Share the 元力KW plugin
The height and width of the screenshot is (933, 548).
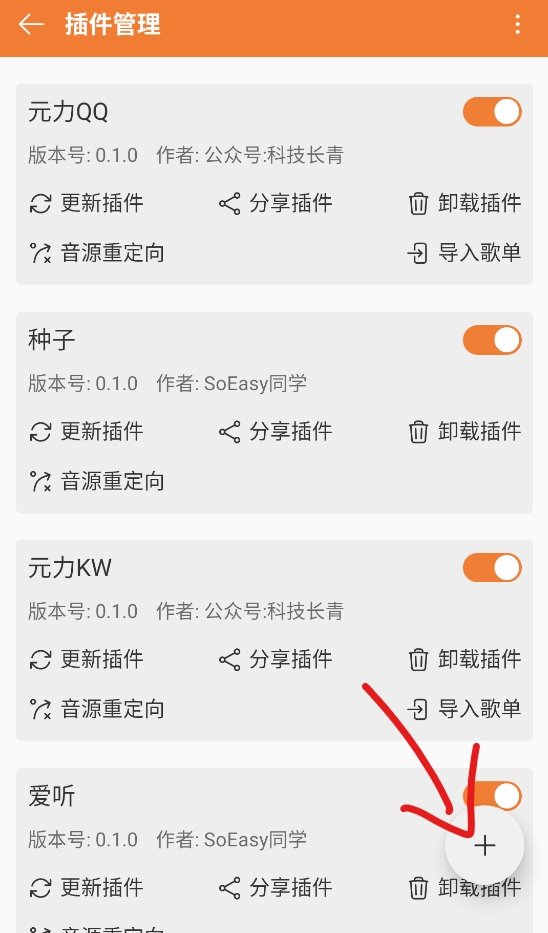pyautogui.click(x=275, y=659)
